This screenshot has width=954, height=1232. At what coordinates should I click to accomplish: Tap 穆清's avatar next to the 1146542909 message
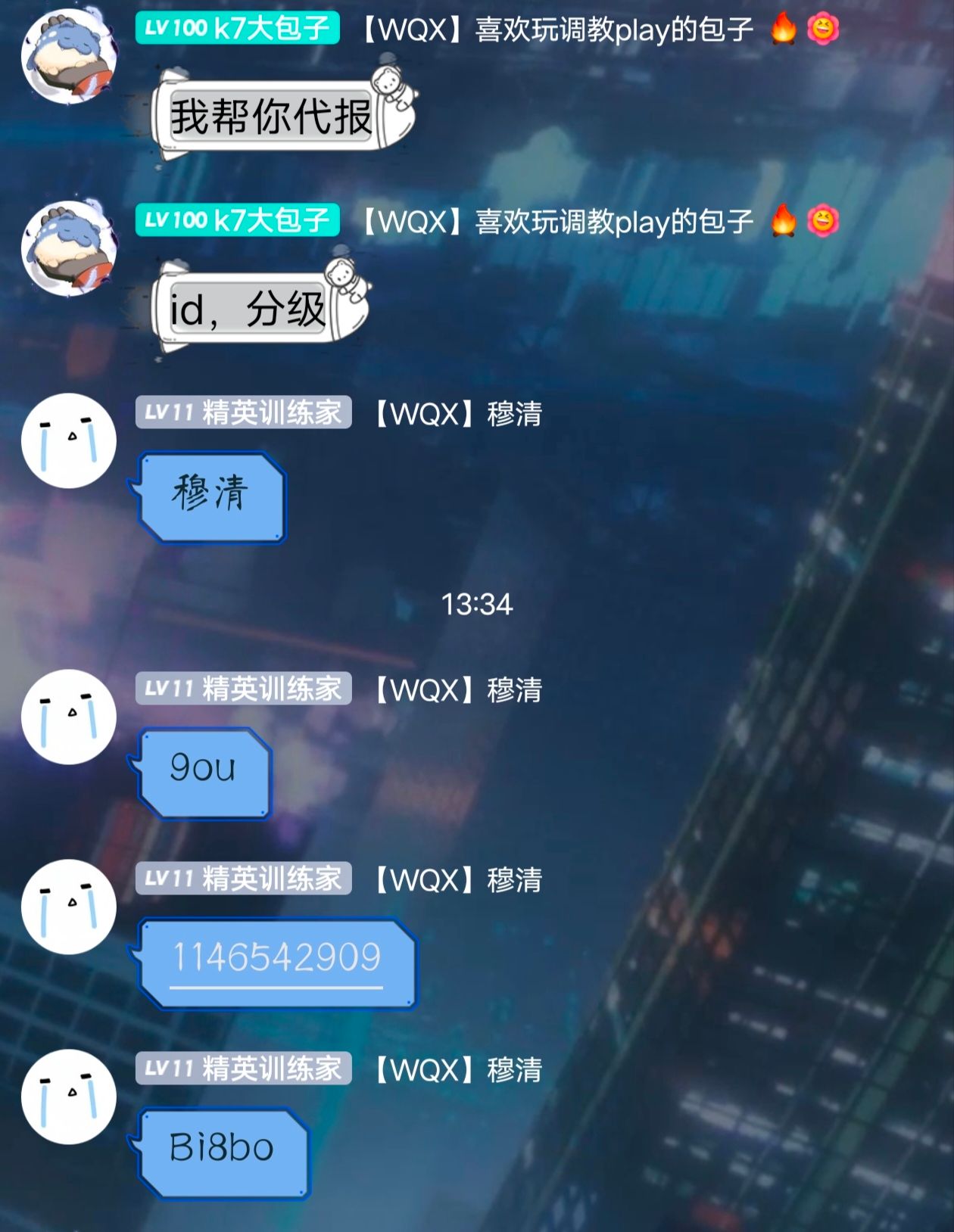point(69,907)
